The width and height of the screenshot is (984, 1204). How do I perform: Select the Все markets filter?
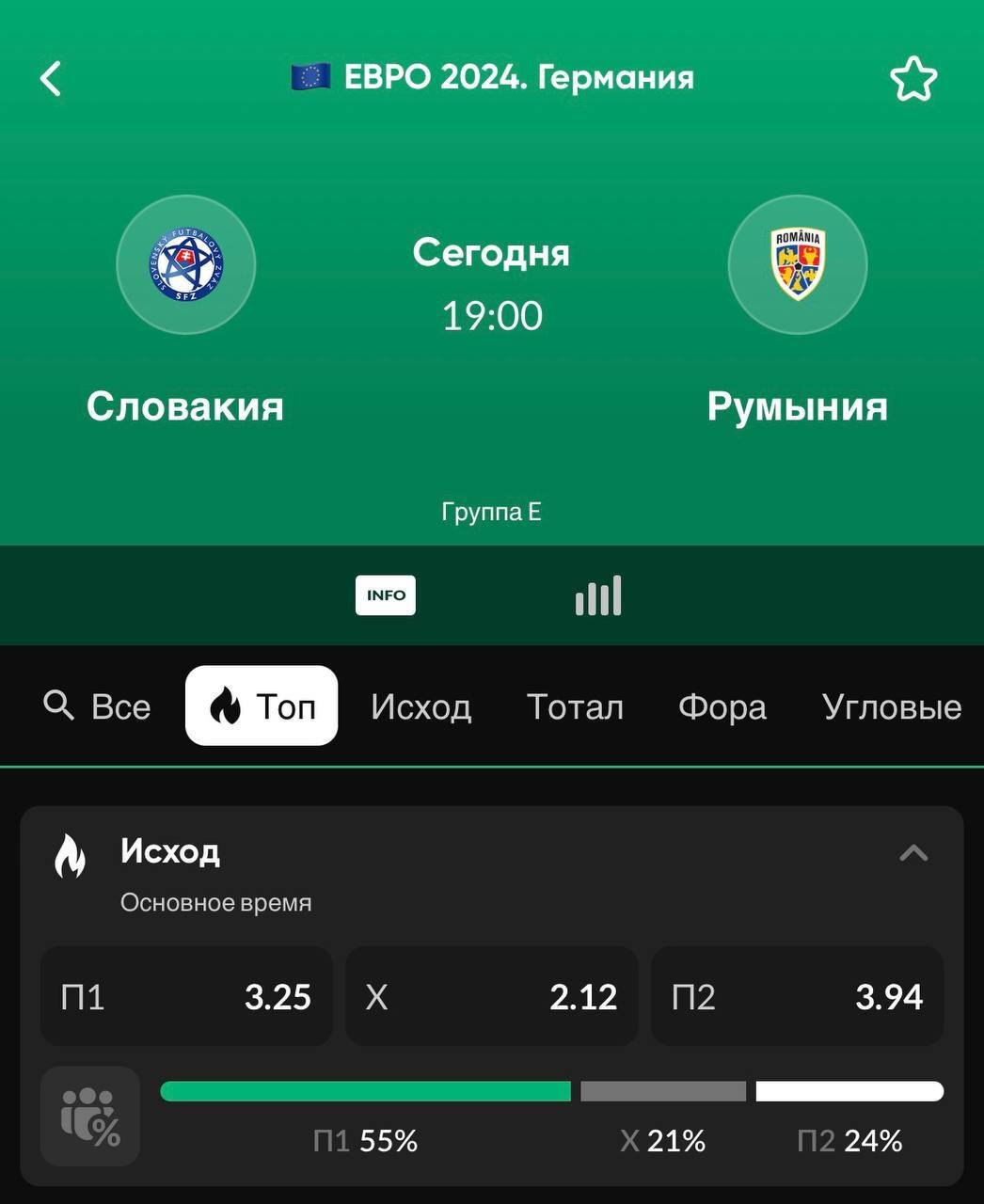[98, 706]
